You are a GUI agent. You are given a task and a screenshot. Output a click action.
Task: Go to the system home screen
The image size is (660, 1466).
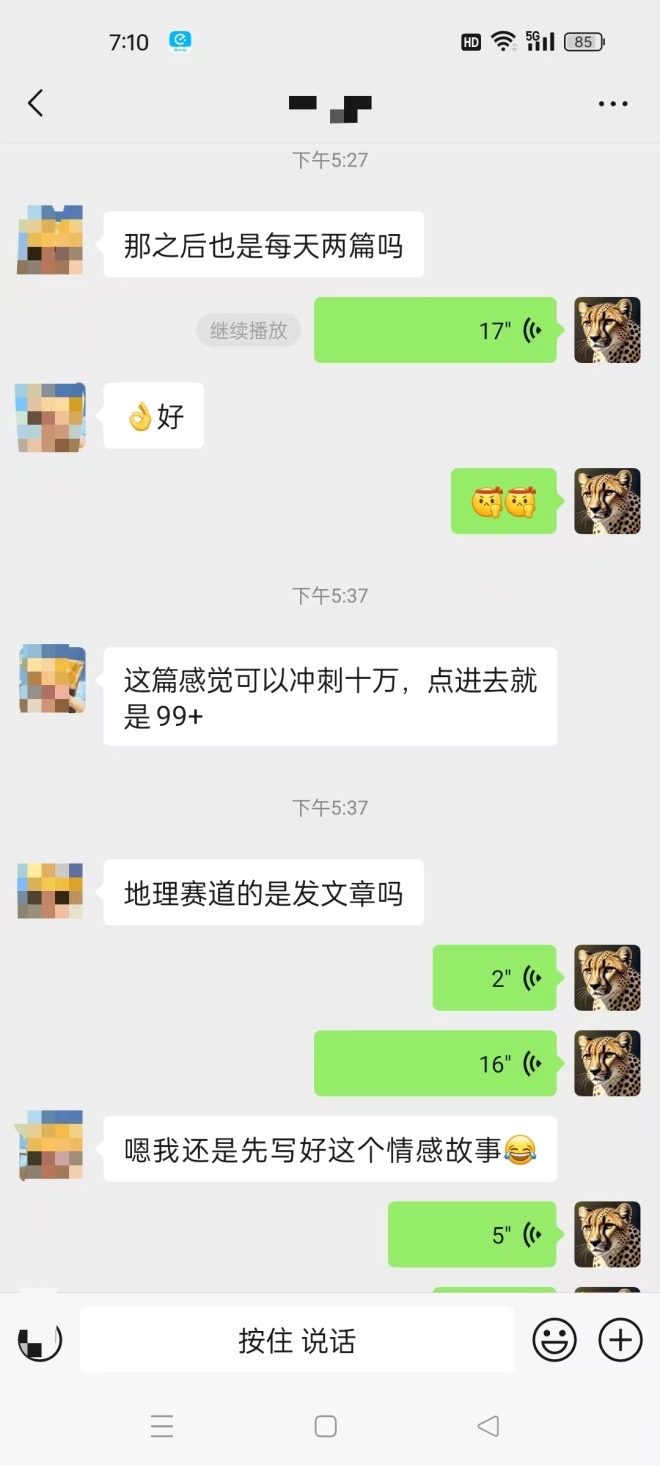click(x=325, y=1426)
